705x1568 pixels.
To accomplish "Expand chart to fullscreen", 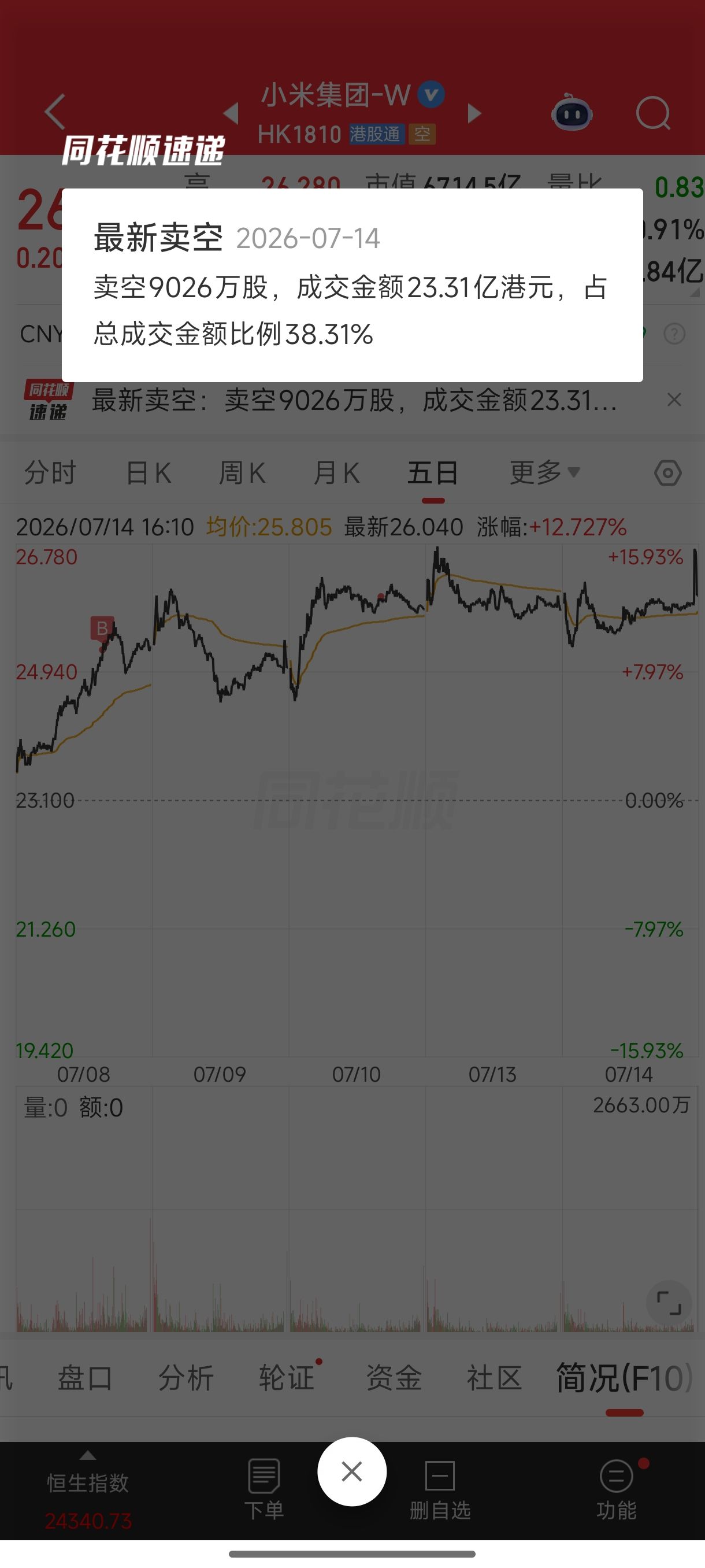I will click(669, 1303).
